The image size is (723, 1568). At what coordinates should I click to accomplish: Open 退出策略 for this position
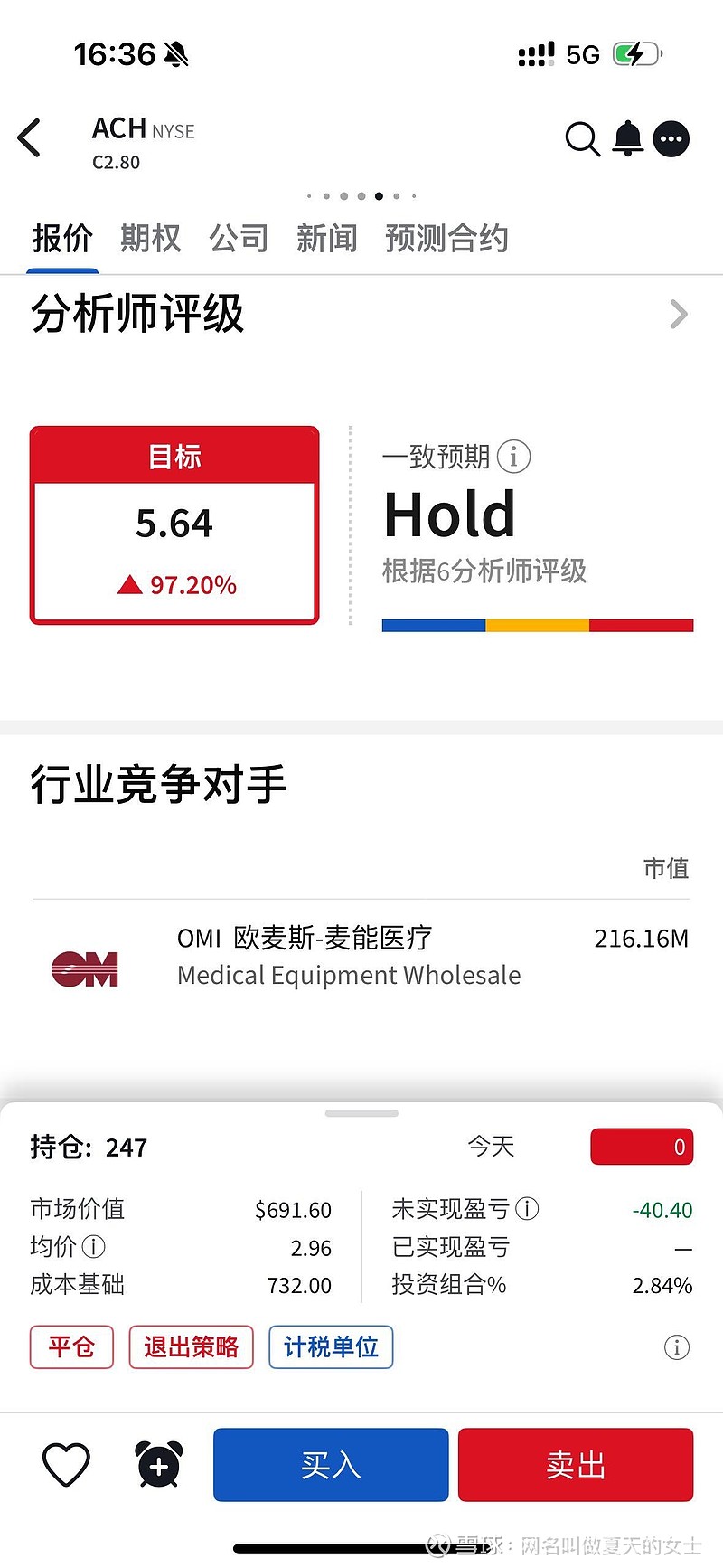click(191, 1347)
